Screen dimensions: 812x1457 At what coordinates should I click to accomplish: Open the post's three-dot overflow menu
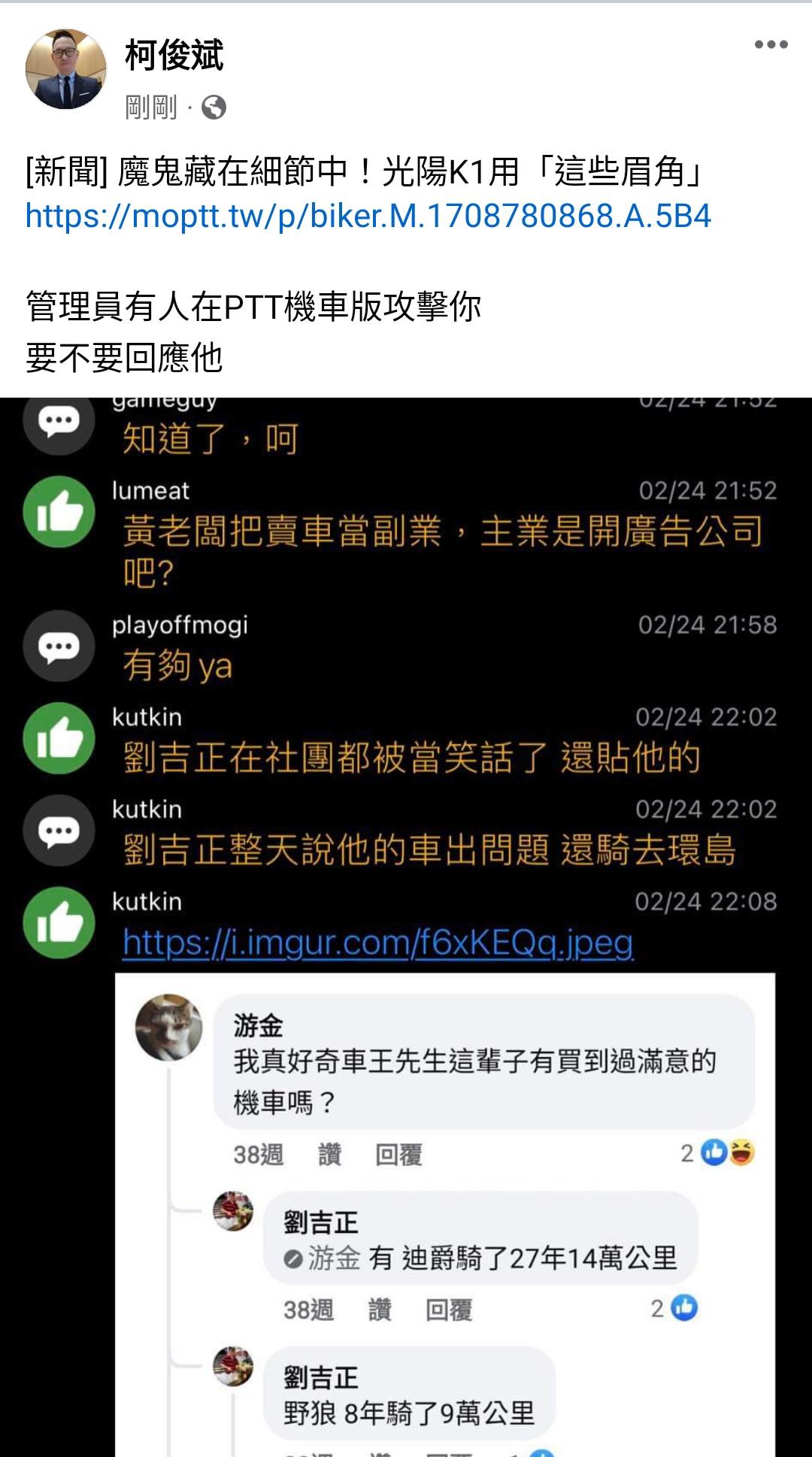771,45
